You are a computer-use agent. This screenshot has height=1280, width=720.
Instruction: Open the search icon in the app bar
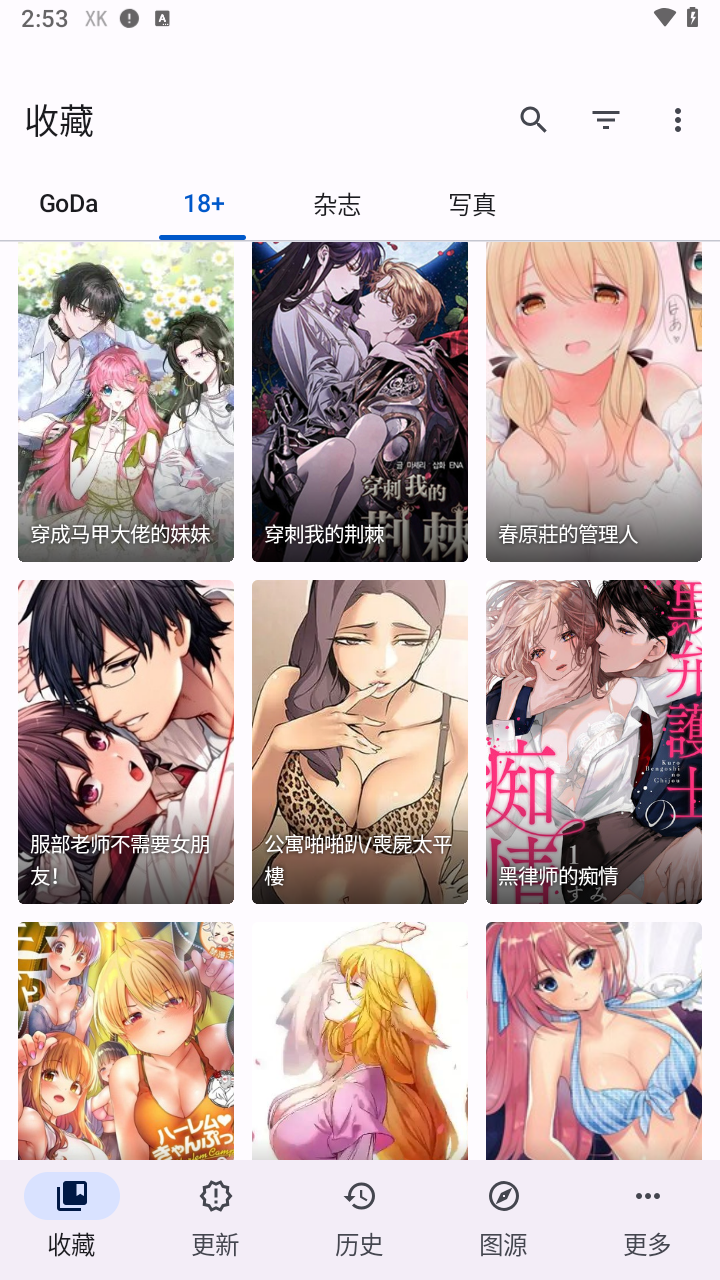click(534, 121)
